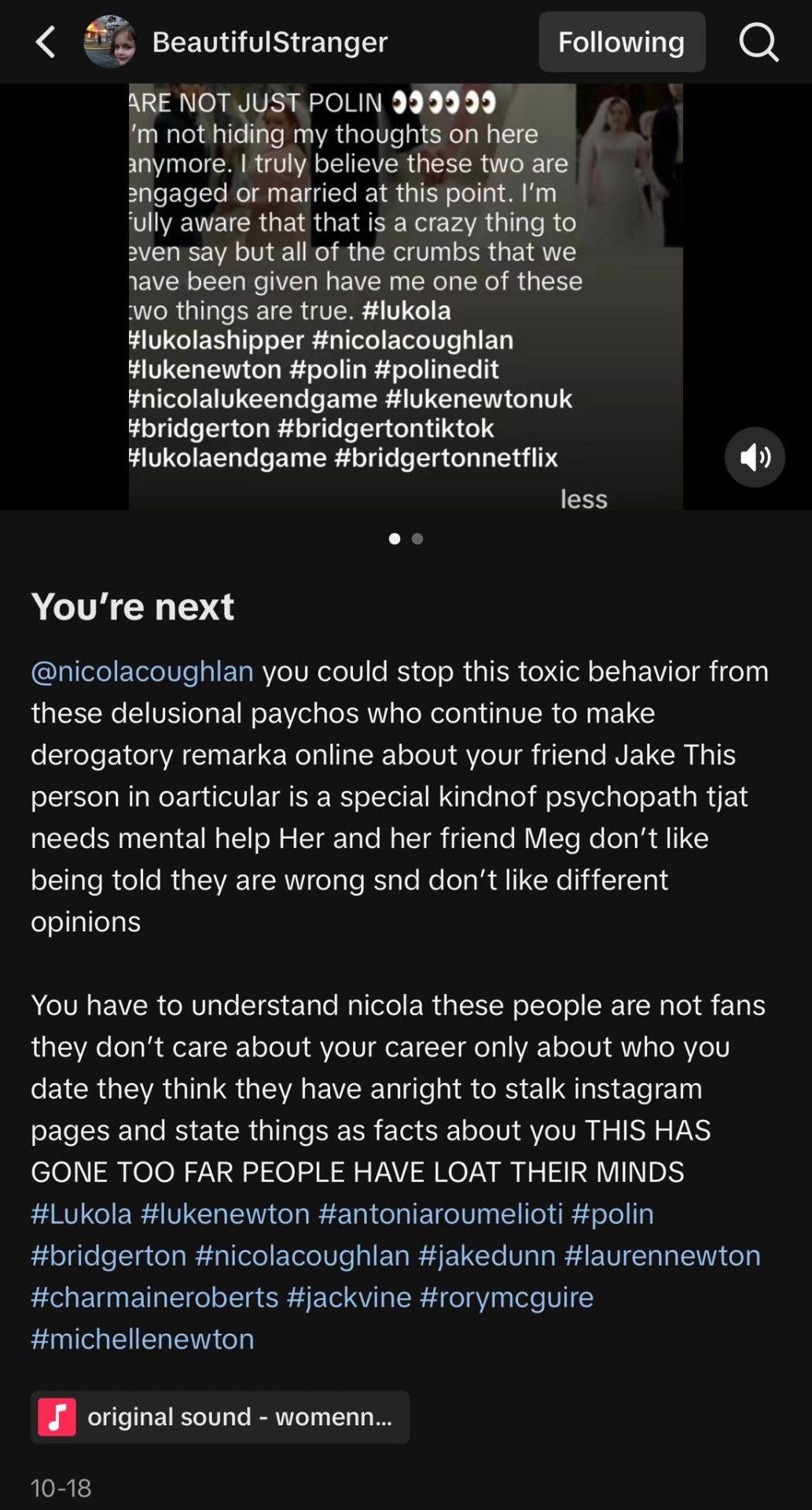Browse the #laurennewton hashtag
The width and height of the screenshot is (812, 1510).
pos(662,1255)
